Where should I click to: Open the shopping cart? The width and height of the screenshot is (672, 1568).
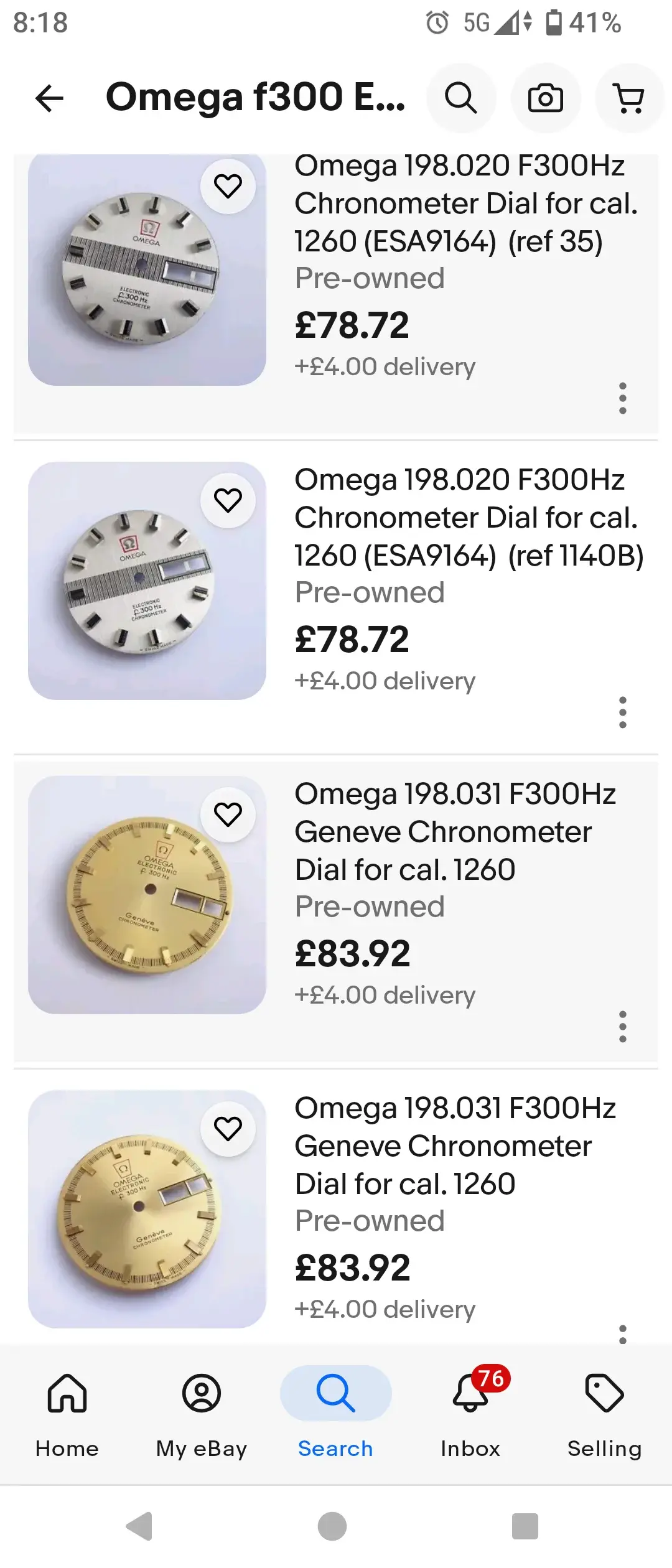point(629,98)
